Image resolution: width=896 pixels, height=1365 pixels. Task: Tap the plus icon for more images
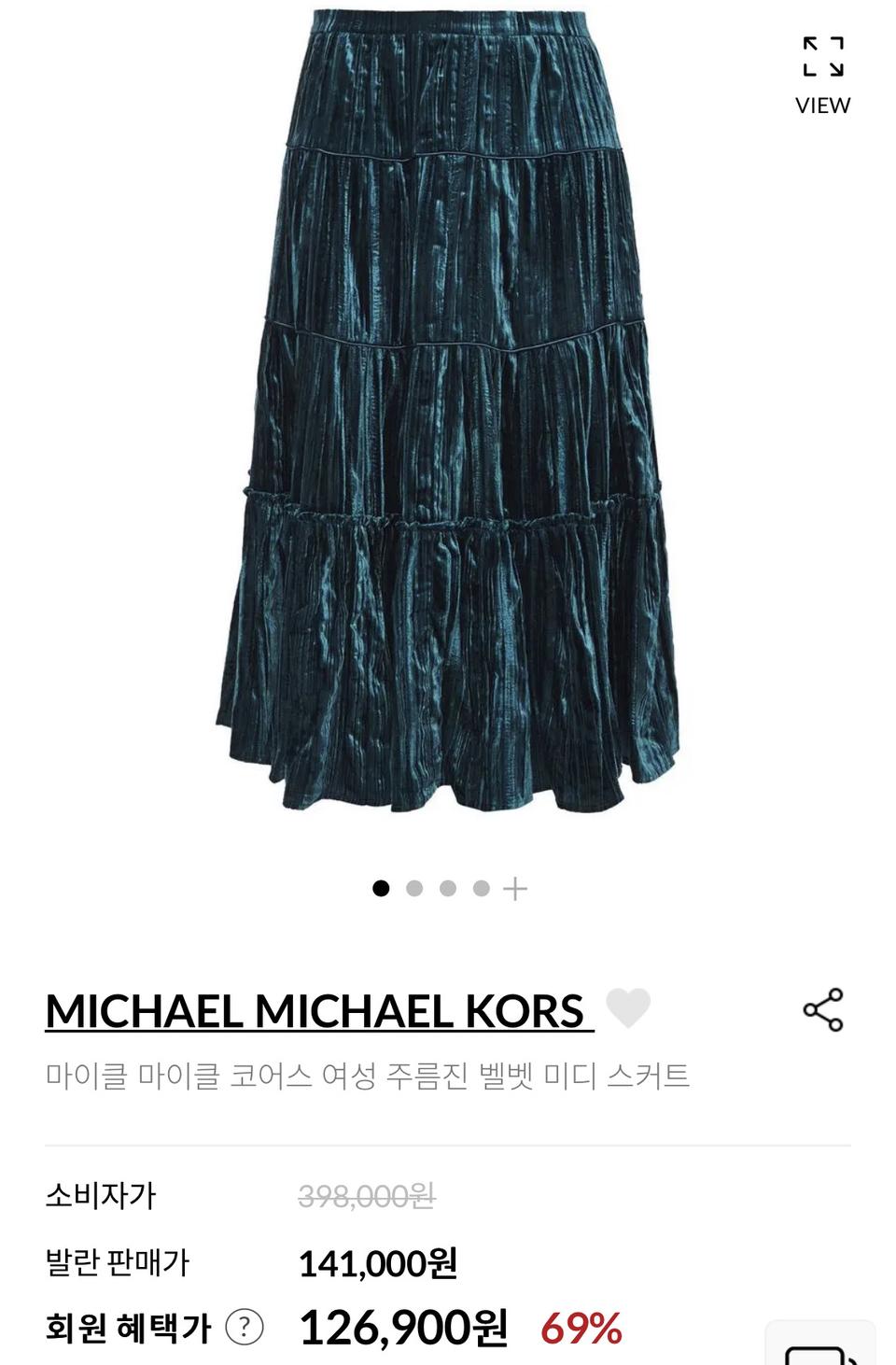click(515, 888)
